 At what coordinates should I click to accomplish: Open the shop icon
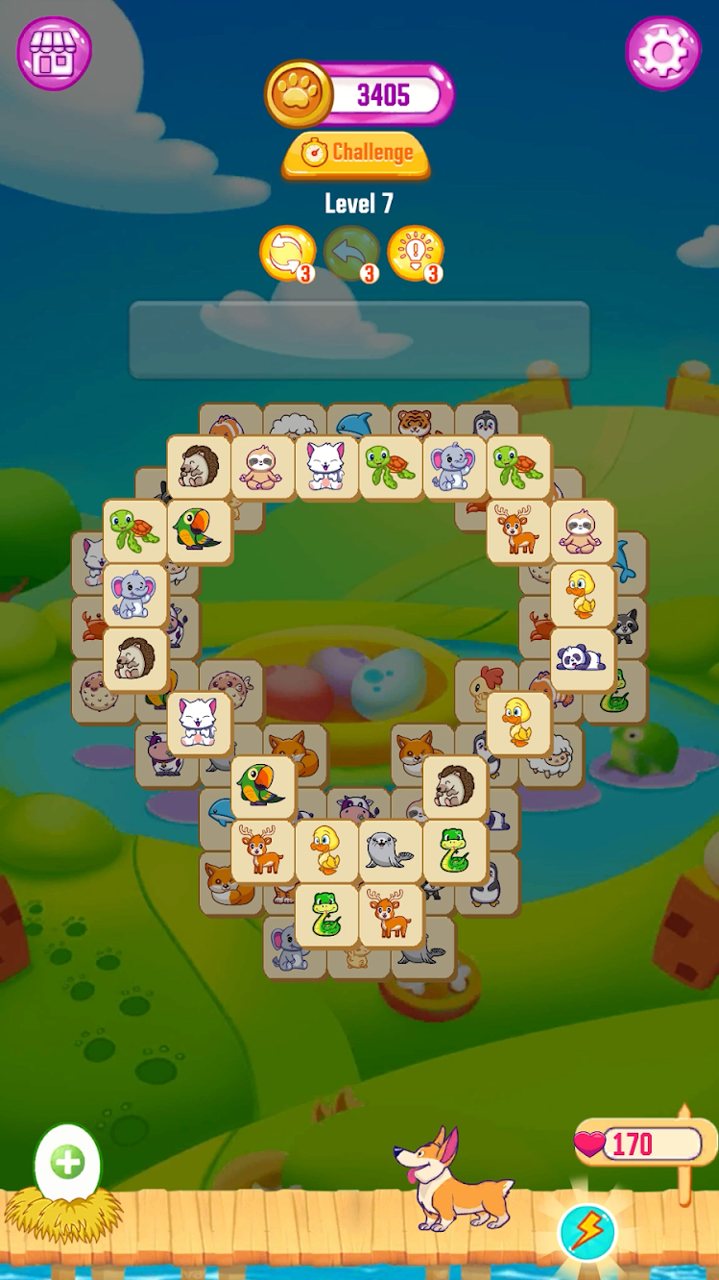pyautogui.click(x=54, y=53)
